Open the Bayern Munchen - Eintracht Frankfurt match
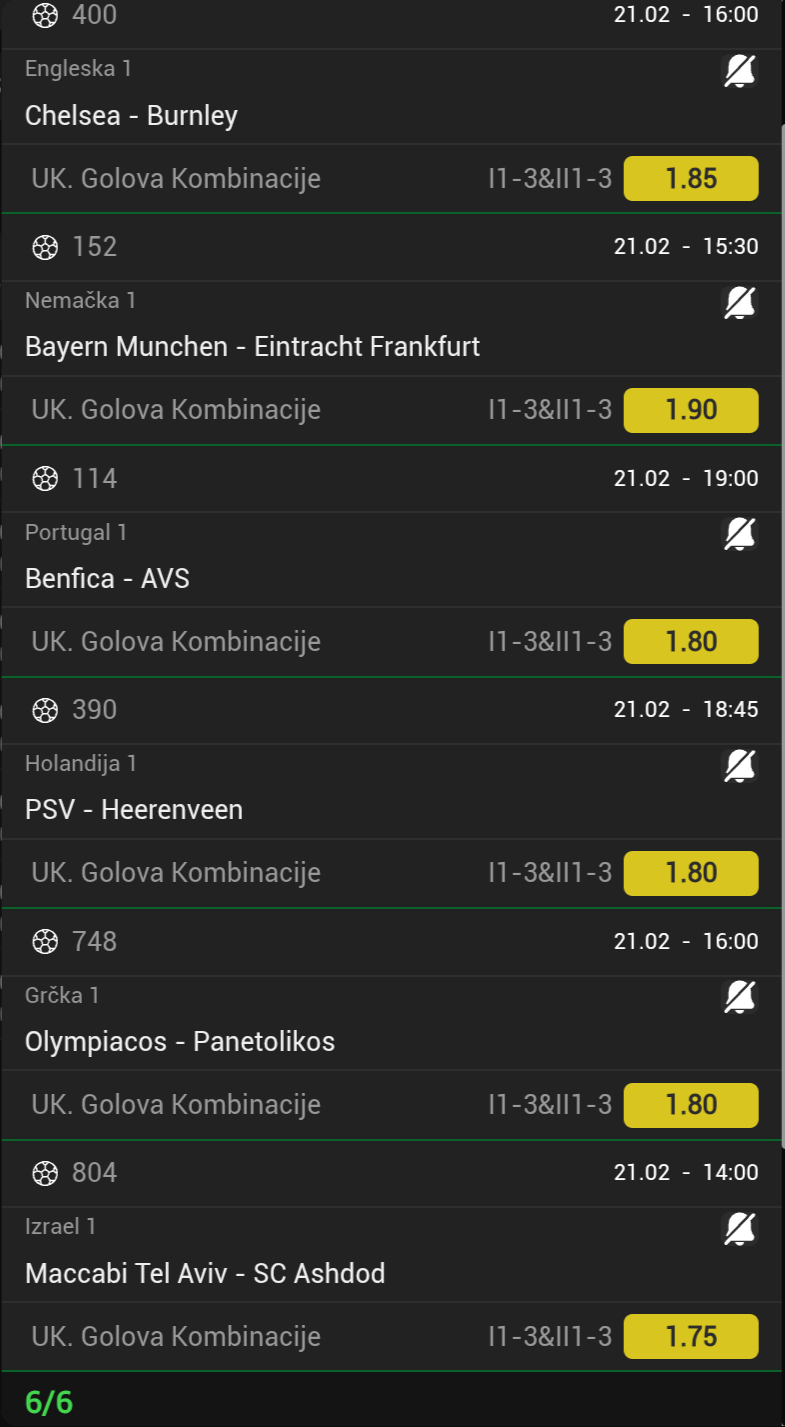The height and width of the screenshot is (1427, 785). pos(252,347)
